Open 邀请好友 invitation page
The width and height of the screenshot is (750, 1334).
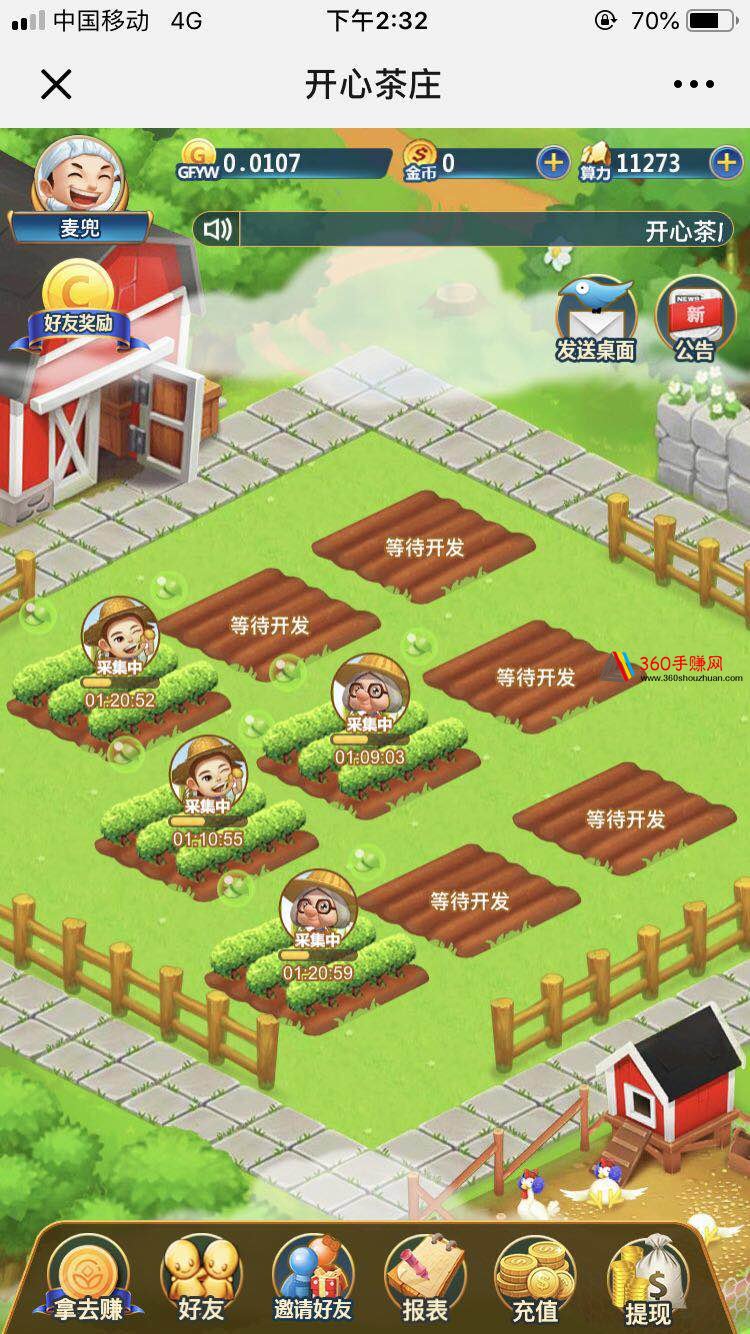tap(313, 1277)
